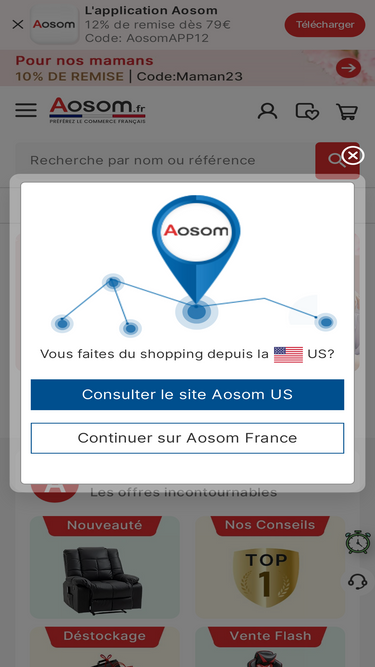375x667 pixels.
Task: Tap Consulter le site Aosom US
Action: (x=187, y=394)
